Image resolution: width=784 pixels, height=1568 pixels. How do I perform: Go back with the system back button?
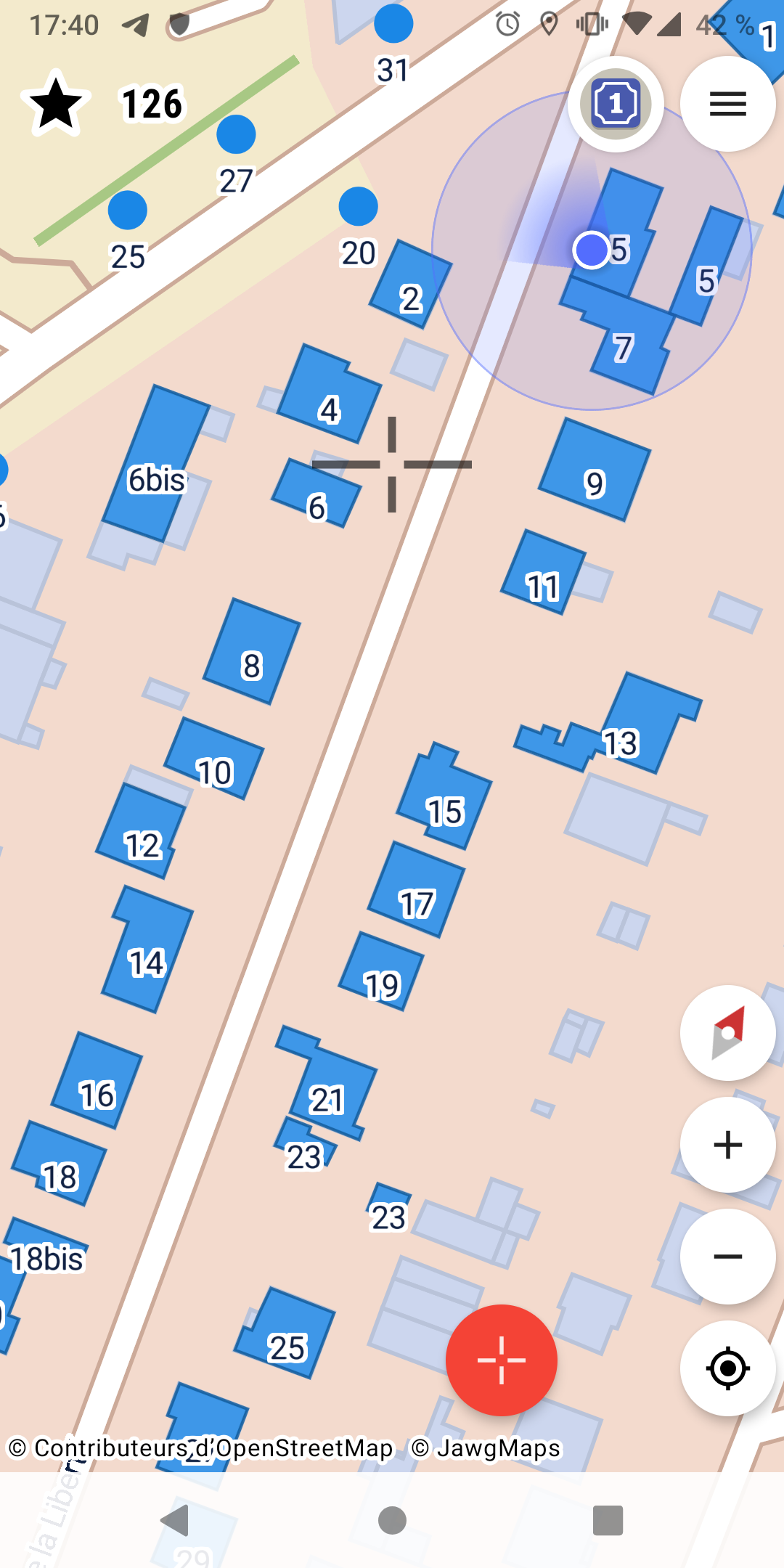pyautogui.click(x=175, y=1520)
